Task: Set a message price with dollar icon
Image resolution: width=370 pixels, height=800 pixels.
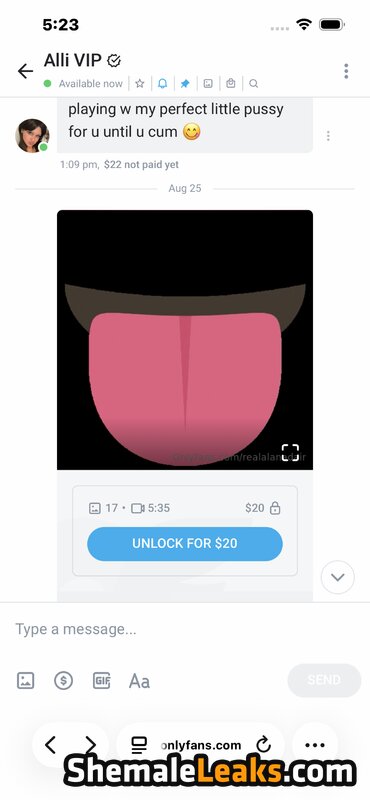Action: click(64, 681)
